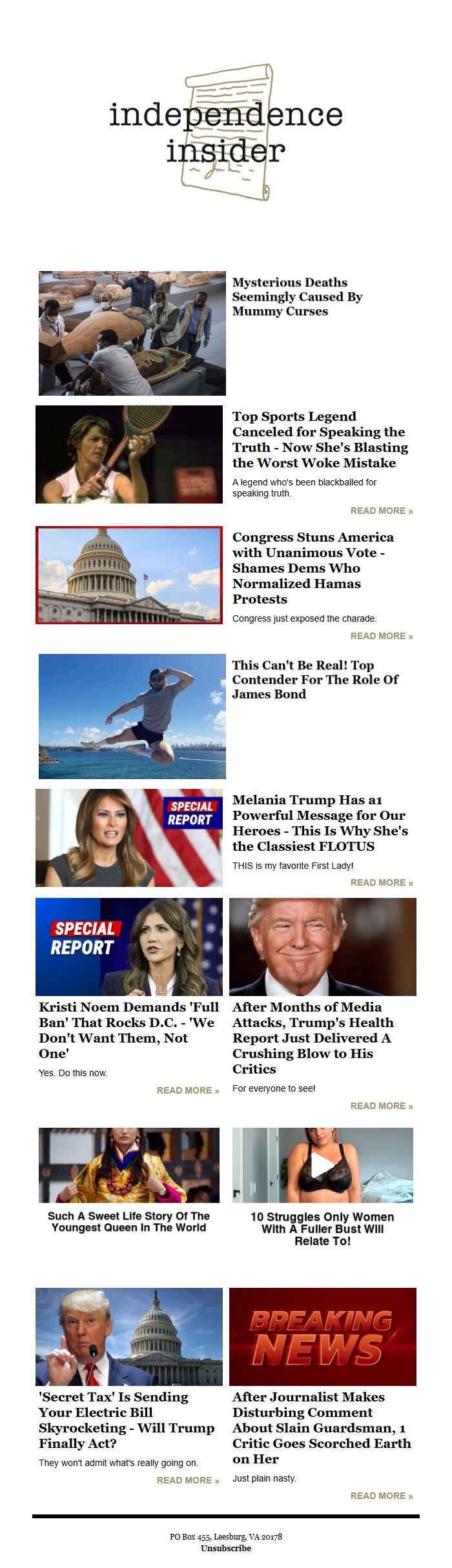
Task: Tap Read More under Kristi Noem story
Action: tap(187, 1090)
